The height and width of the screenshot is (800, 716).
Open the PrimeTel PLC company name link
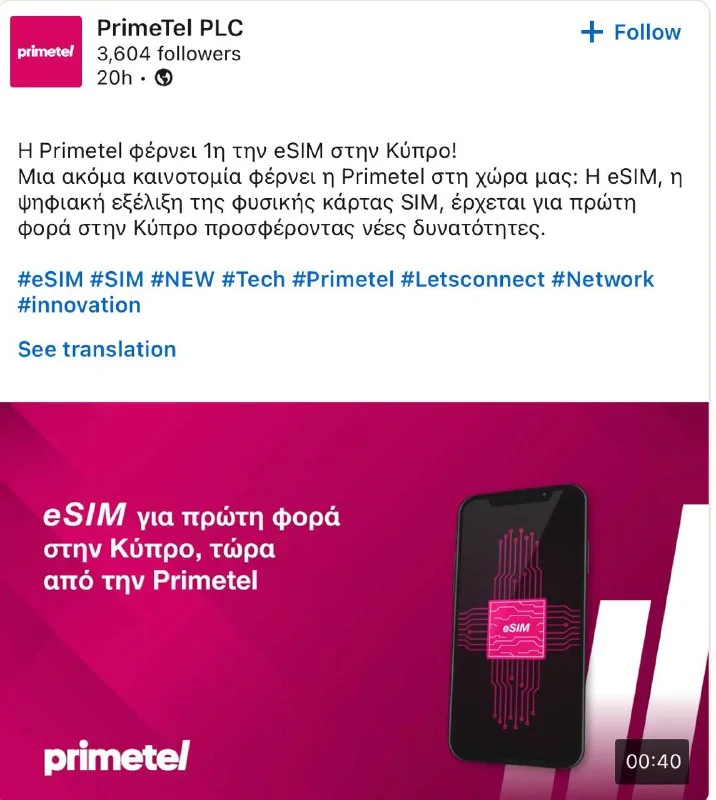[x=170, y=27]
